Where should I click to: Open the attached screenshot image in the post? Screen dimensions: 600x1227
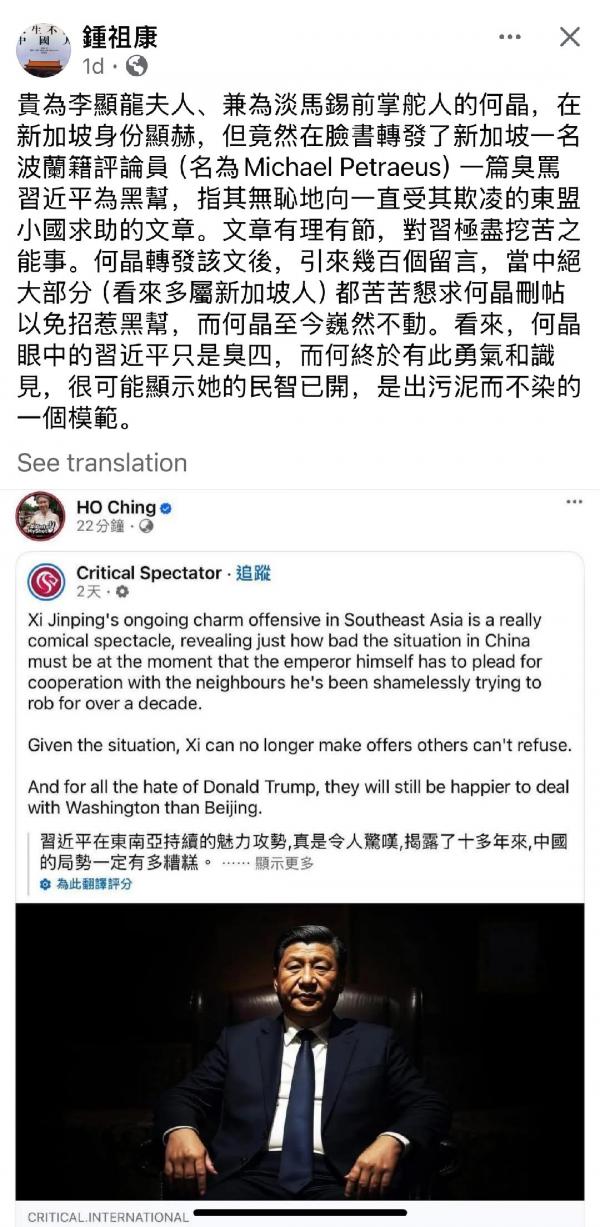300,850
